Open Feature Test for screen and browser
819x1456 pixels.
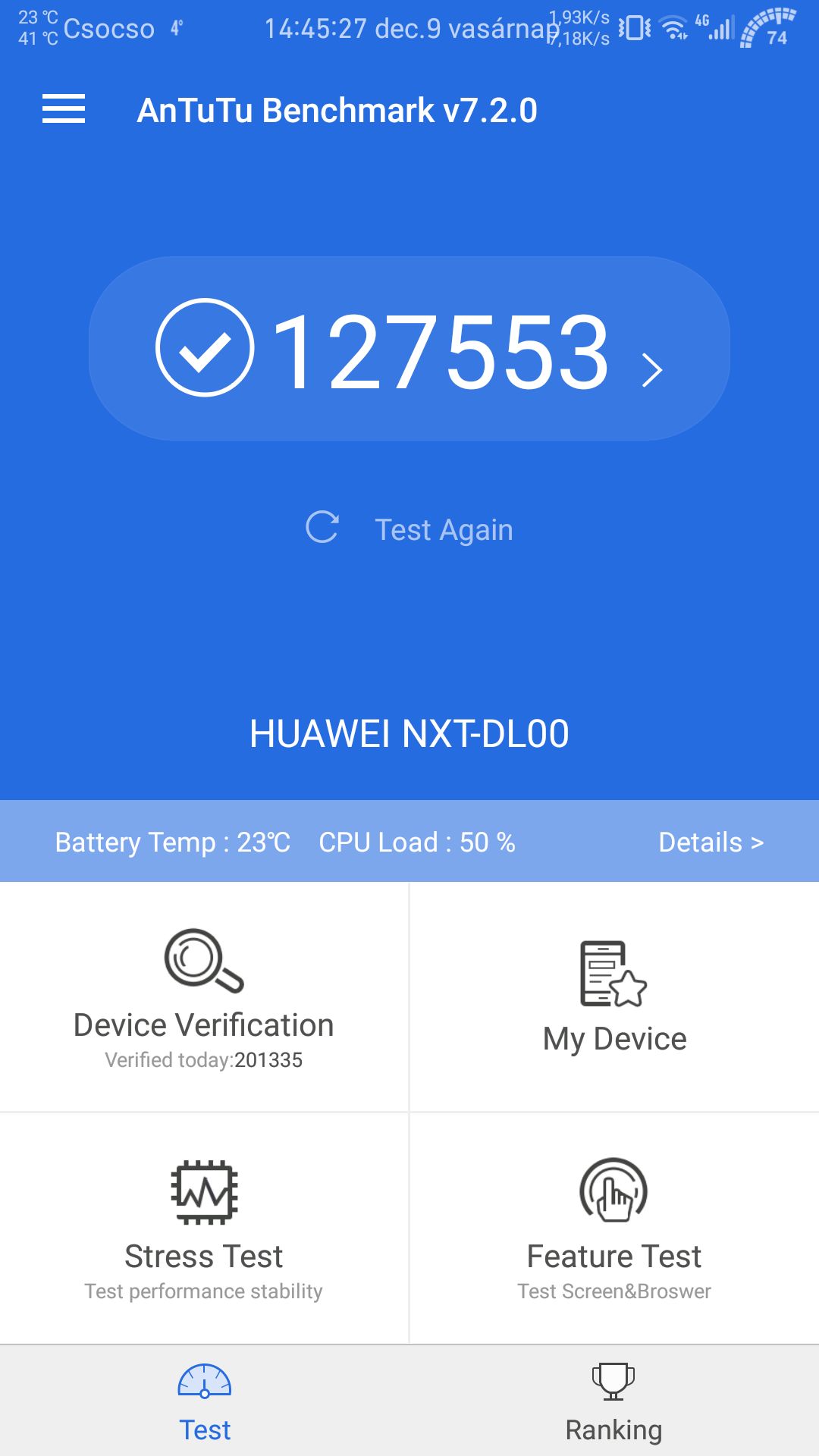[x=614, y=1228]
